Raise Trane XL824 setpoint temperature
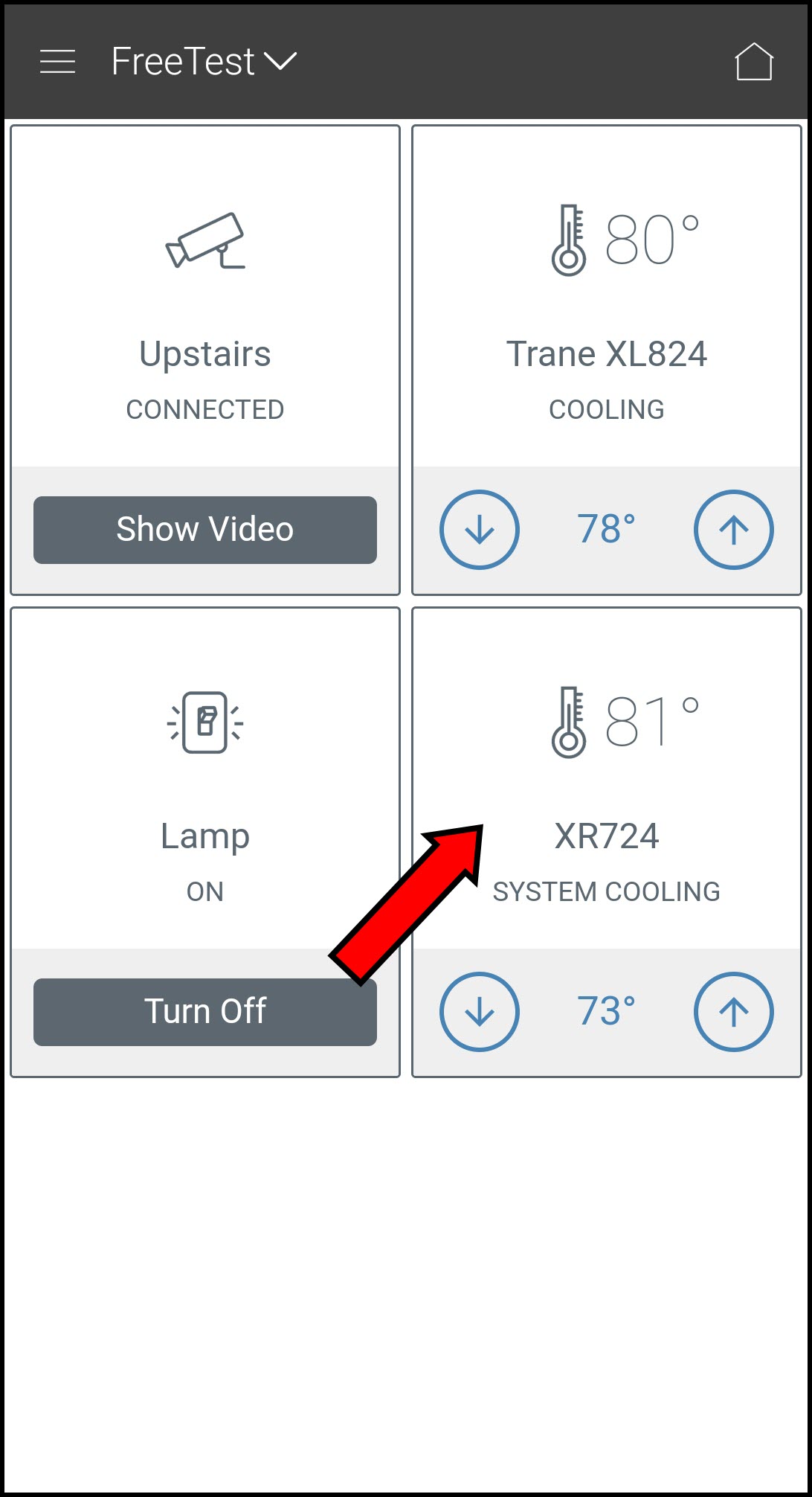 (x=733, y=530)
